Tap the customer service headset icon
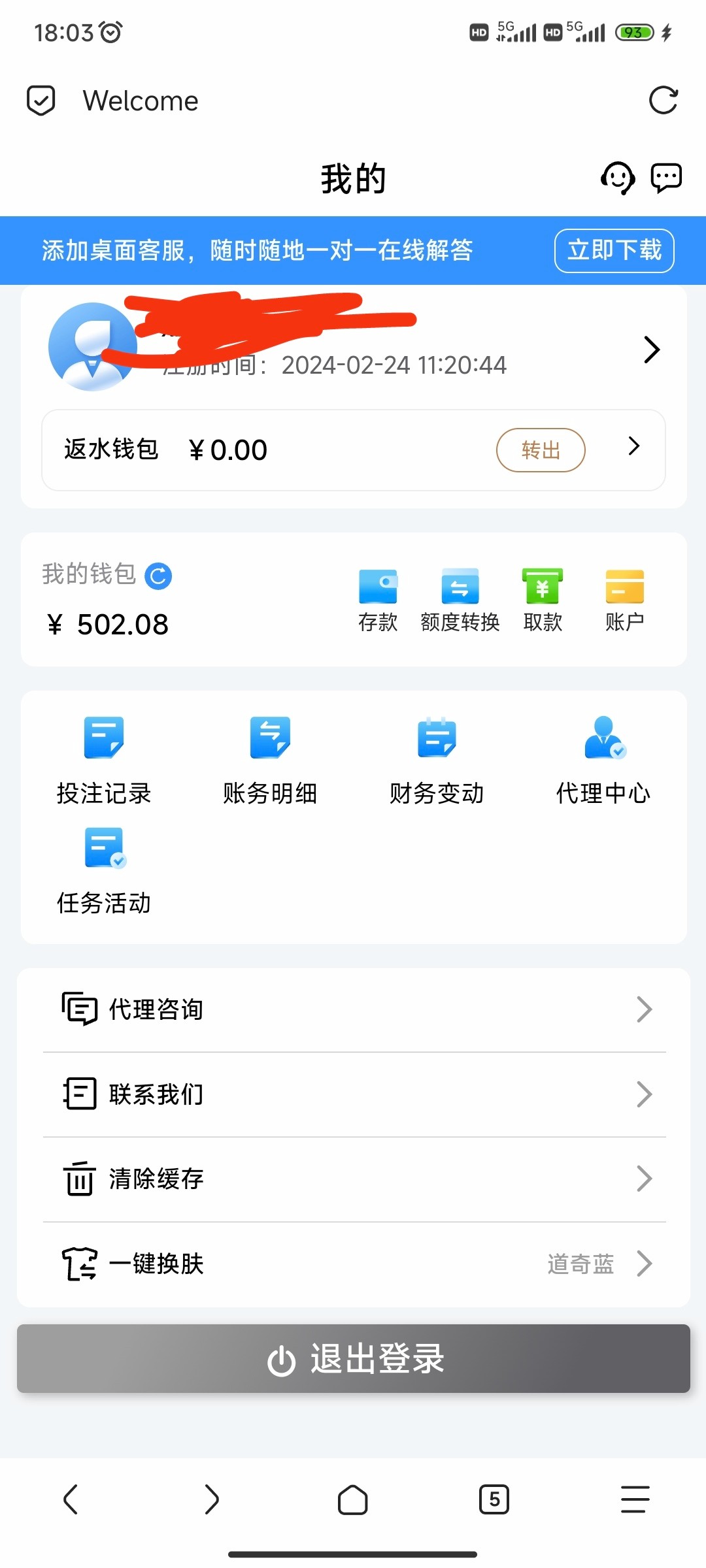This screenshot has height=1568, width=706. tap(616, 178)
